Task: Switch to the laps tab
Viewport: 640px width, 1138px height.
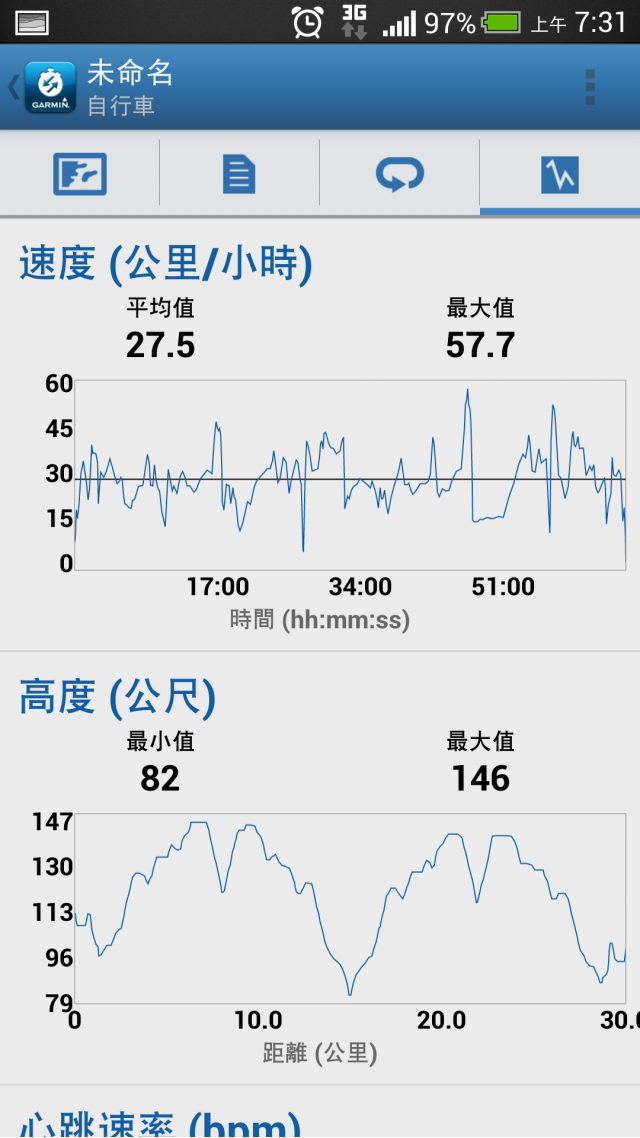Action: click(400, 174)
